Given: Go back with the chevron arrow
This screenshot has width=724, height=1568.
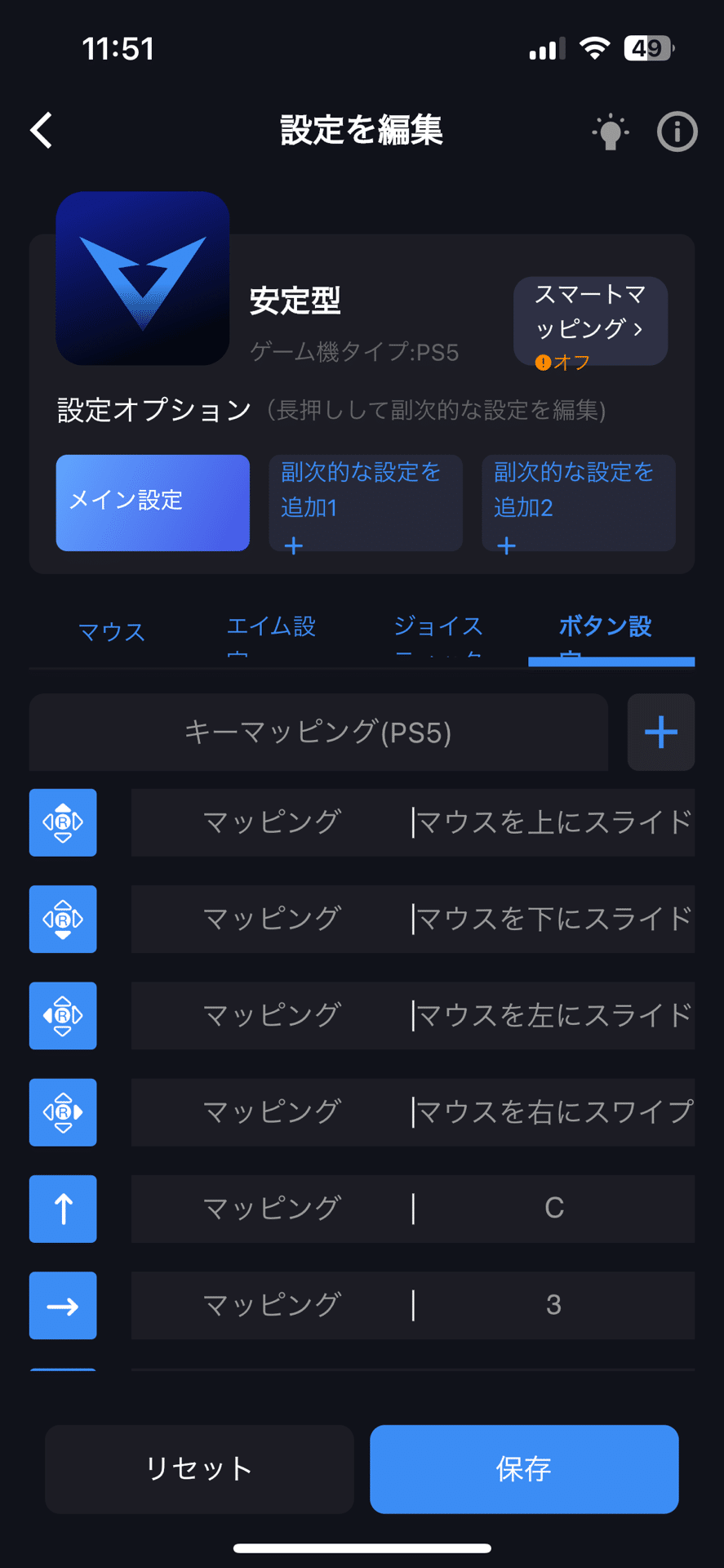Looking at the screenshot, I should (x=39, y=129).
